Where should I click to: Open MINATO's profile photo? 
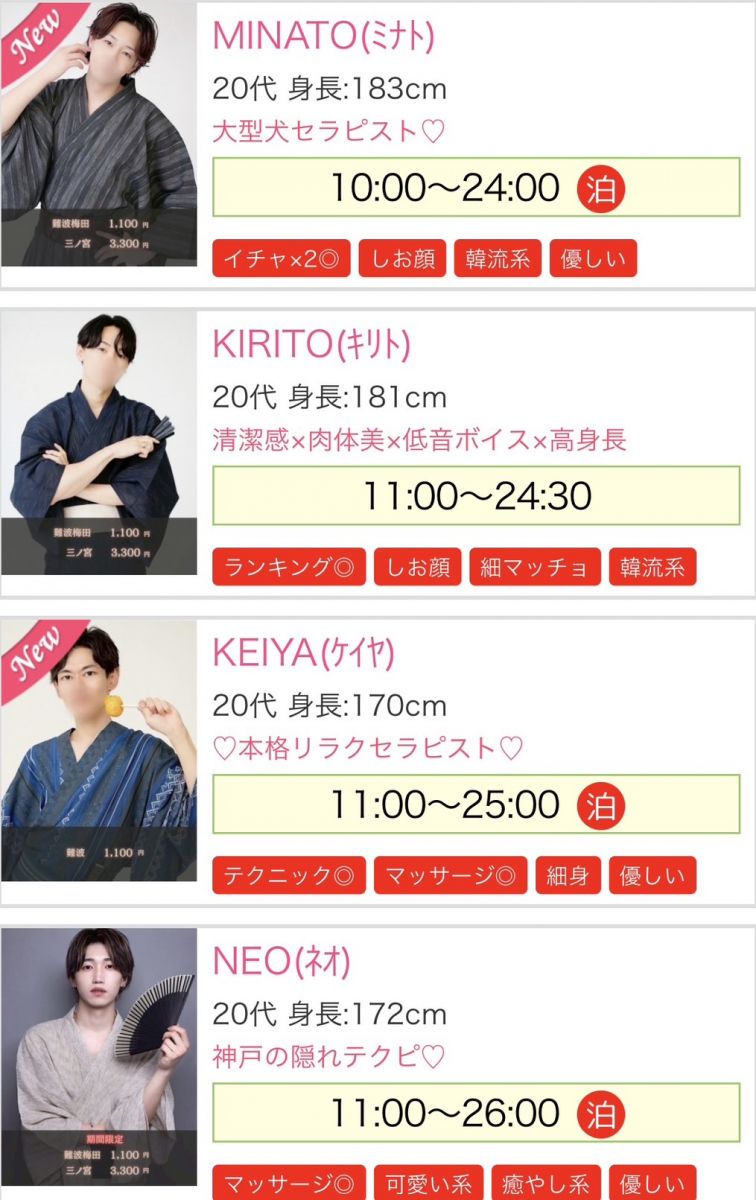(x=98, y=133)
